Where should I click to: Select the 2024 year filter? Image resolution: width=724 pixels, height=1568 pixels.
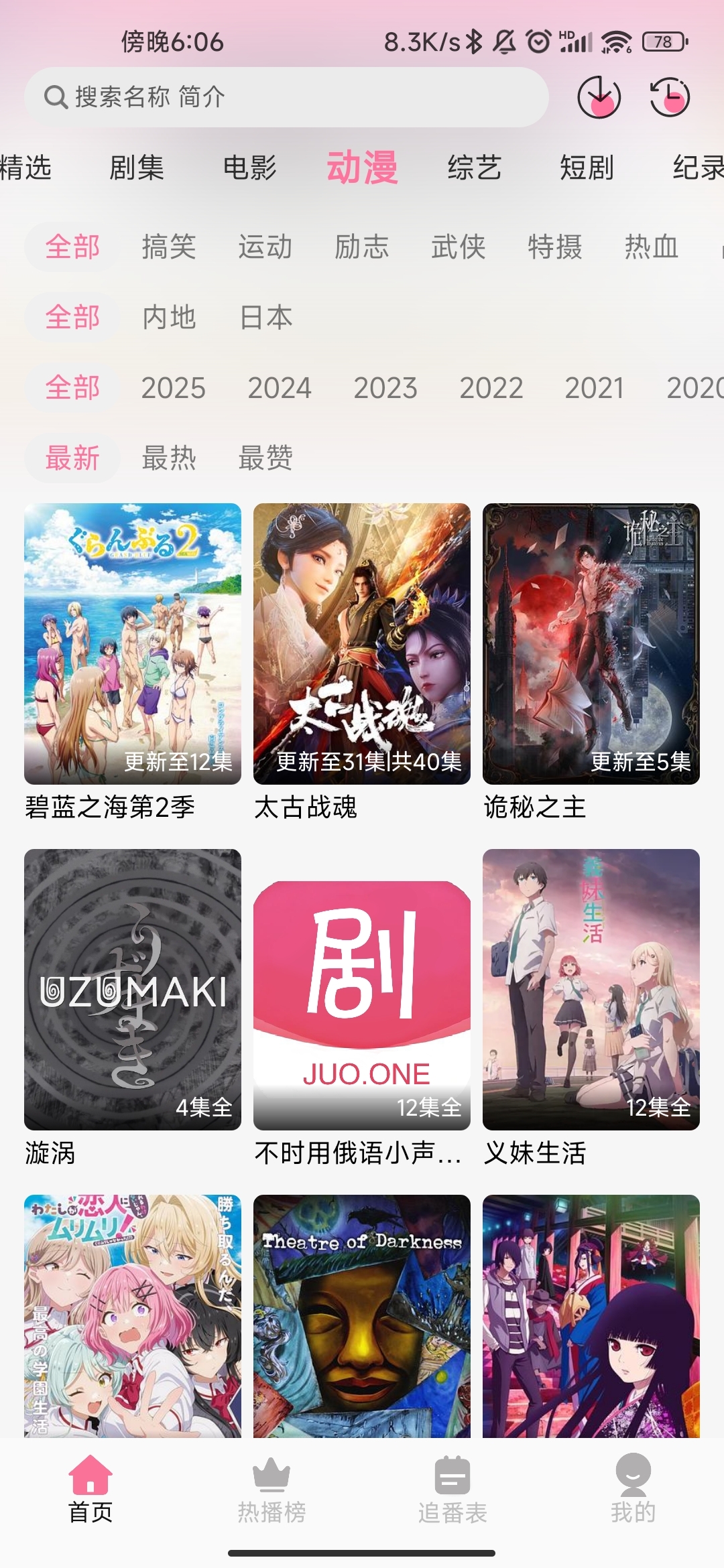280,387
